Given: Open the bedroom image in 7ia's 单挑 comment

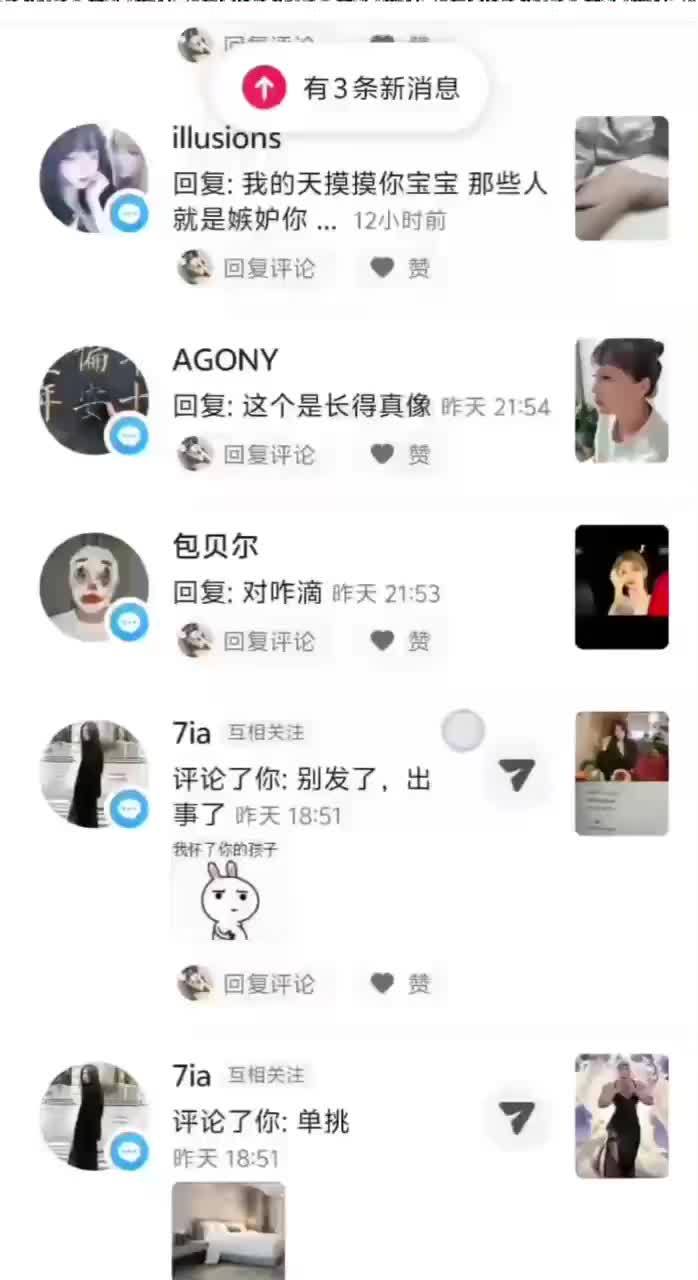Looking at the screenshot, I should (228, 1230).
